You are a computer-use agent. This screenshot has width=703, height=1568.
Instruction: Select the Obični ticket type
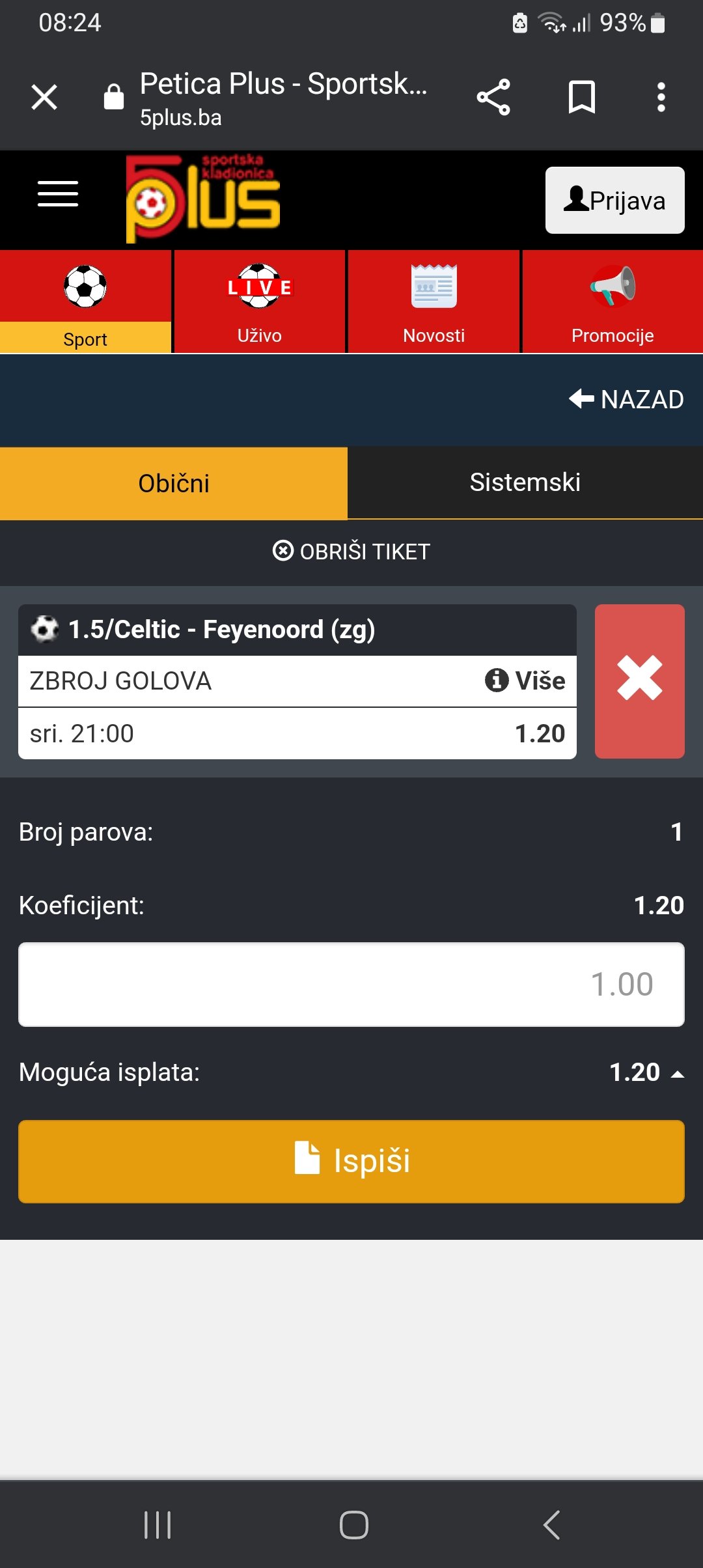click(174, 483)
